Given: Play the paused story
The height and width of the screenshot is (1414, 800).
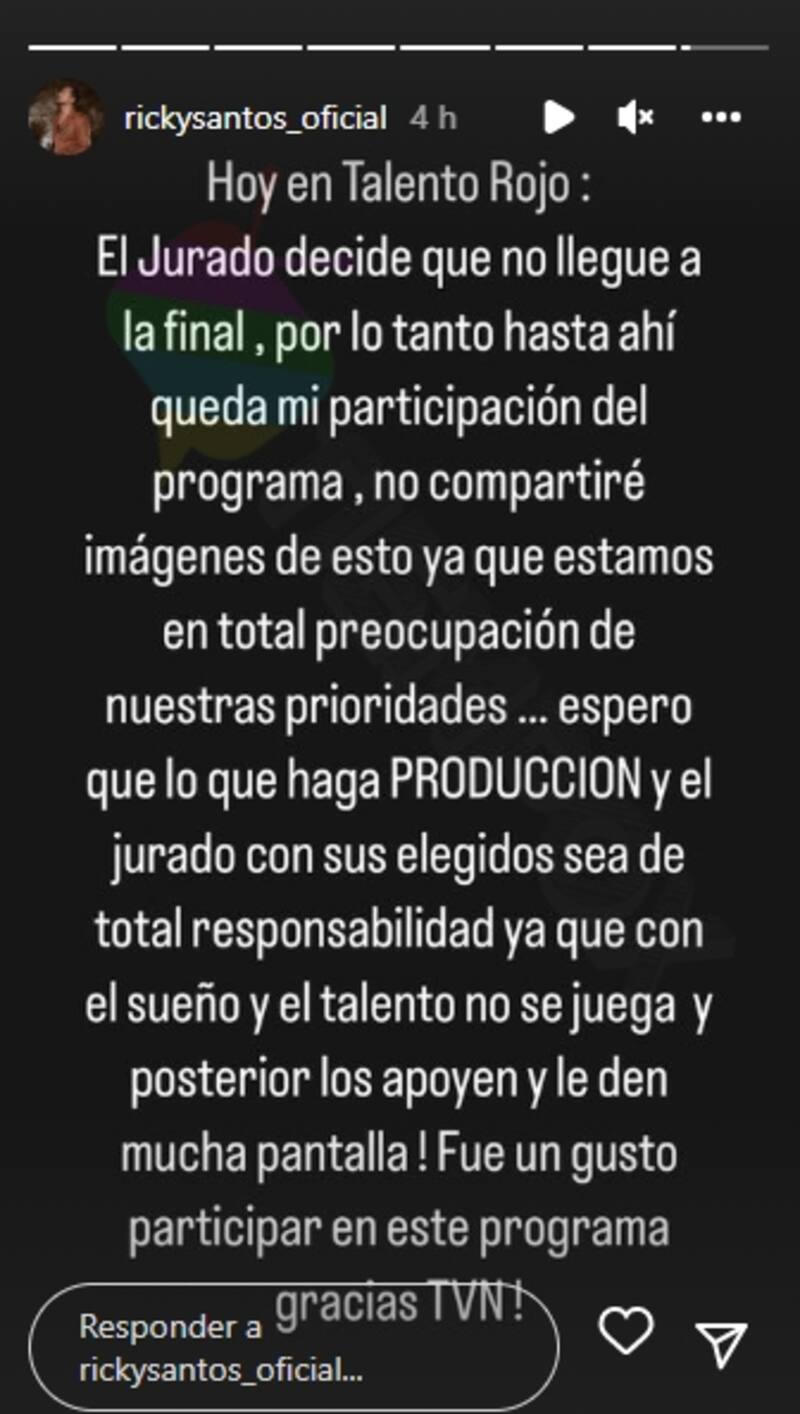Looking at the screenshot, I should [x=558, y=118].
